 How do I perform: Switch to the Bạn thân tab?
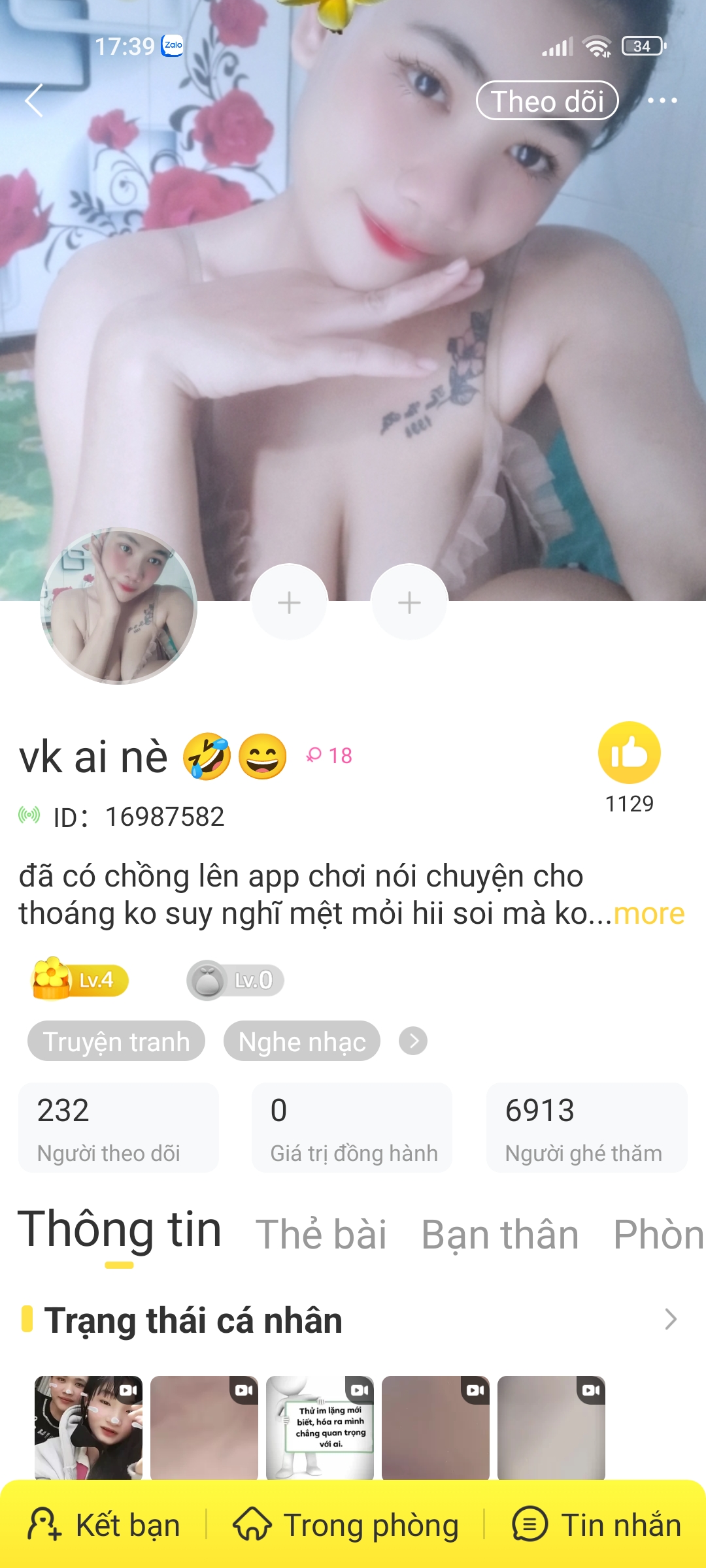click(499, 1234)
